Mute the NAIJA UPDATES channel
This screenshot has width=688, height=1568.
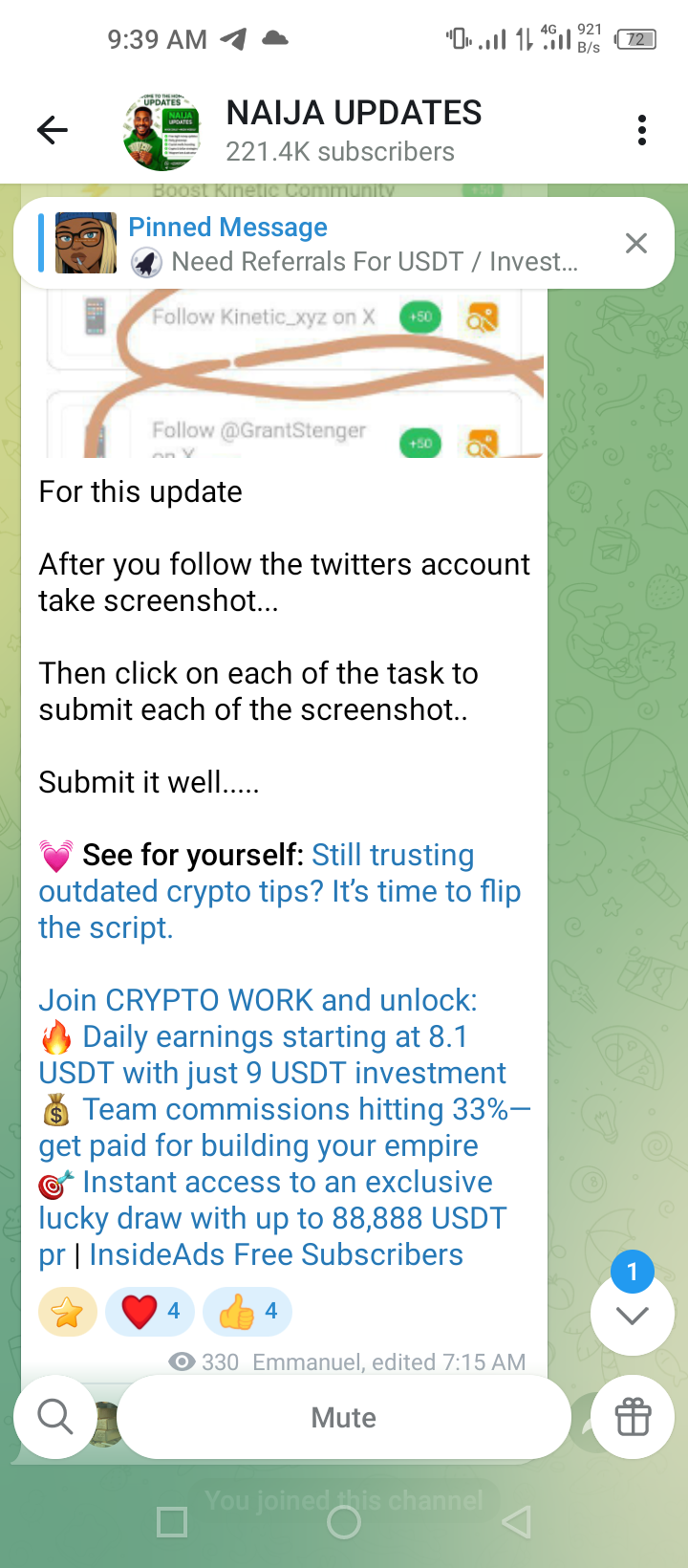pyautogui.click(x=344, y=1417)
